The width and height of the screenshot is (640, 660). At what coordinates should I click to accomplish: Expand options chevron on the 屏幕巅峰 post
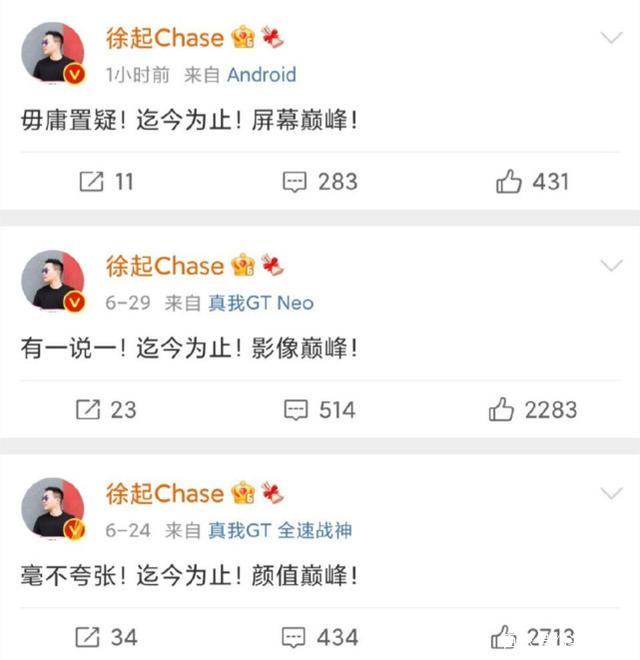(610, 38)
